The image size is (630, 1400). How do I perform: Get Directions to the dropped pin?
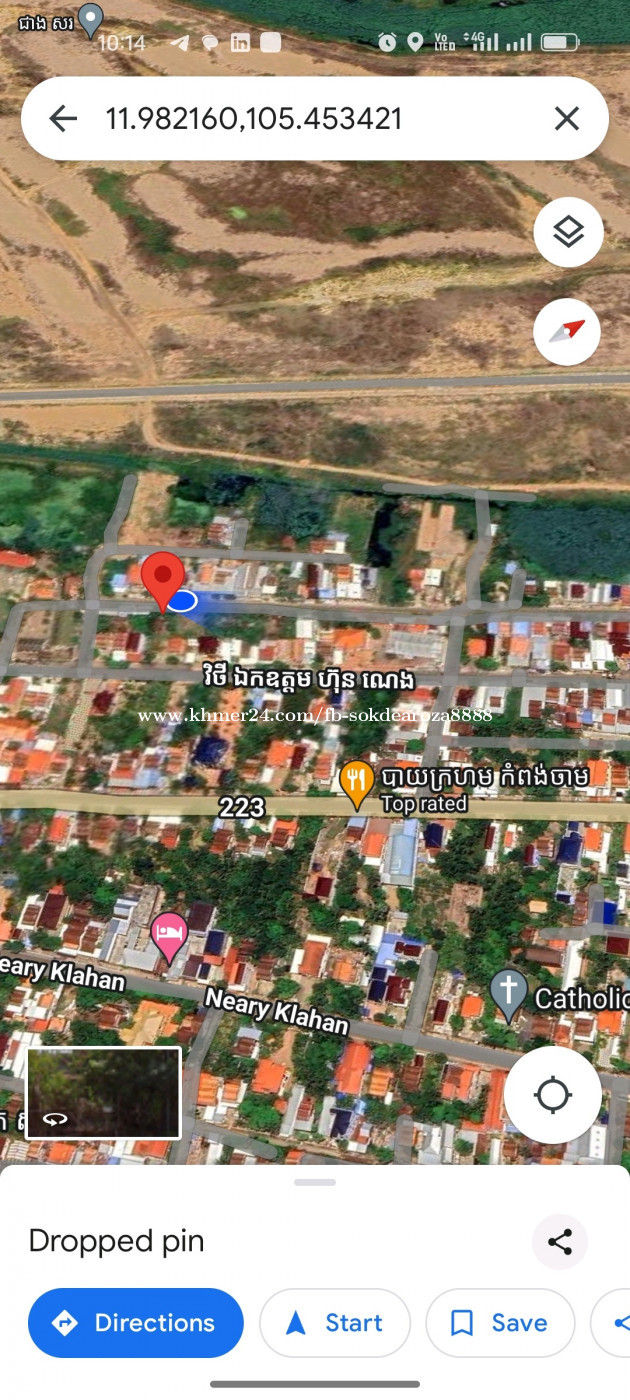tap(136, 1323)
